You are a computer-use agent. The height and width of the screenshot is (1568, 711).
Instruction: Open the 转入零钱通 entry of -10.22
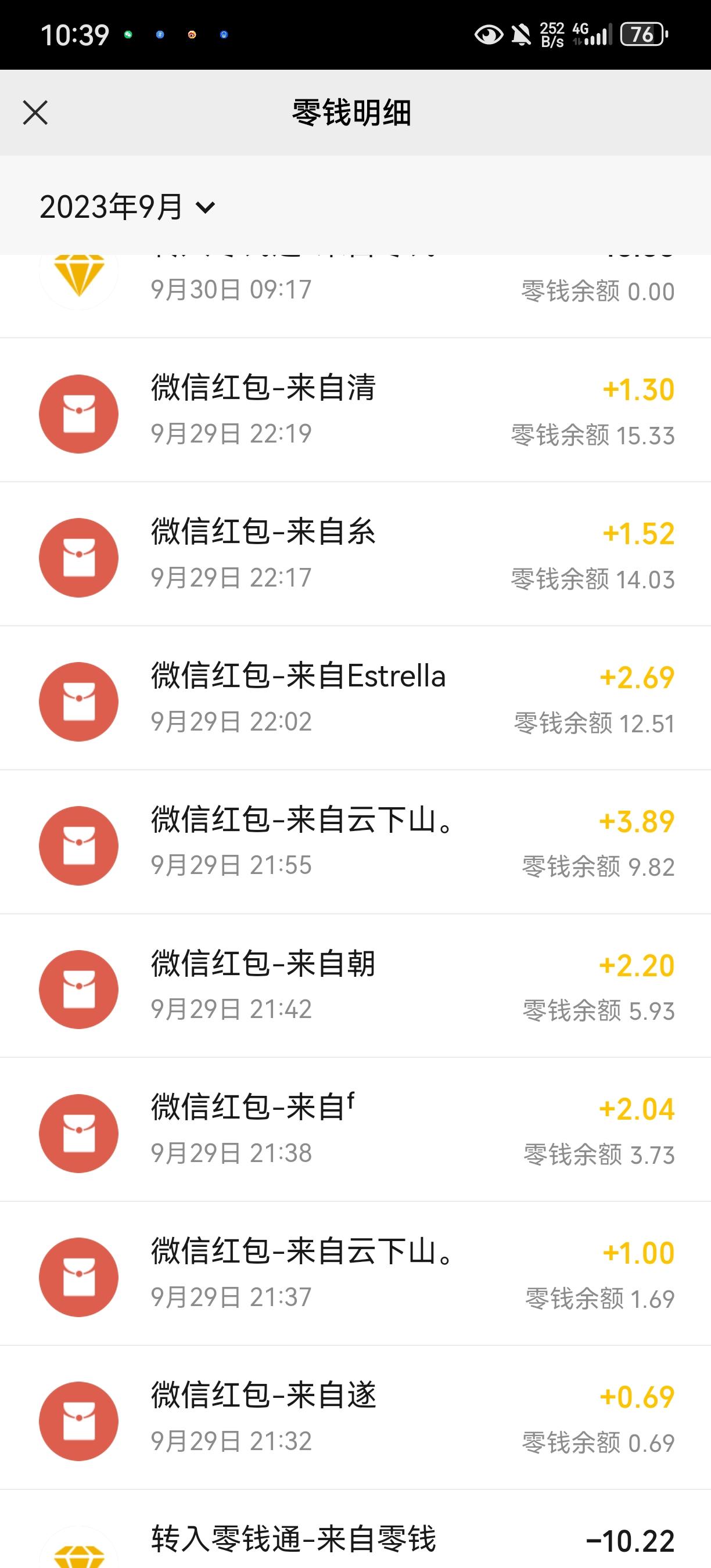(355, 1529)
